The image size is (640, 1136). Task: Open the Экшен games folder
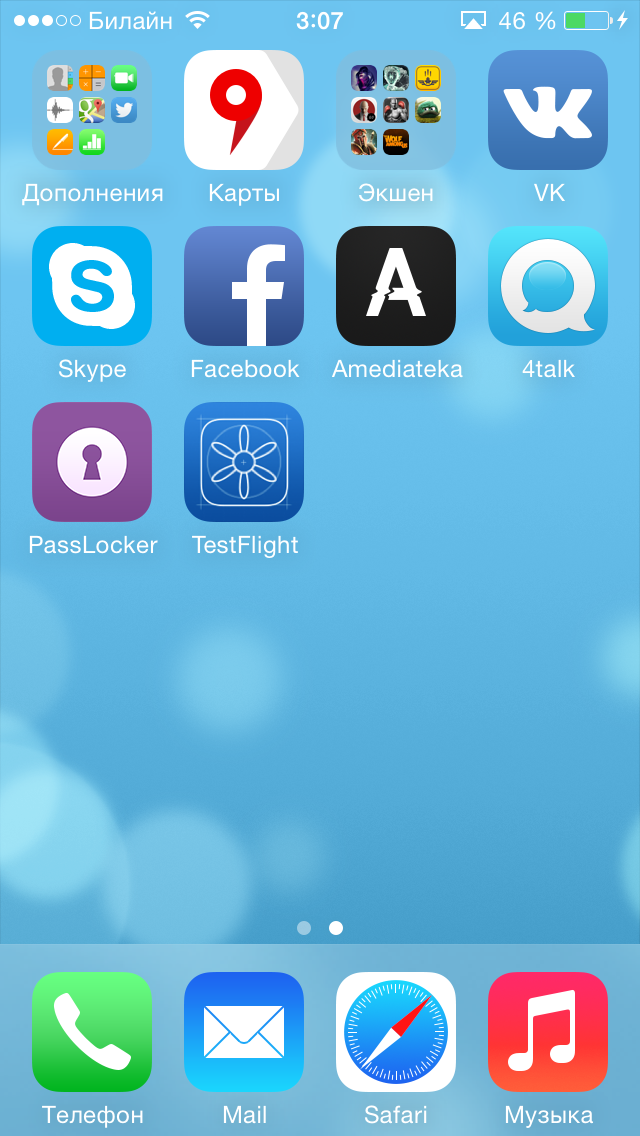[x=396, y=110]
